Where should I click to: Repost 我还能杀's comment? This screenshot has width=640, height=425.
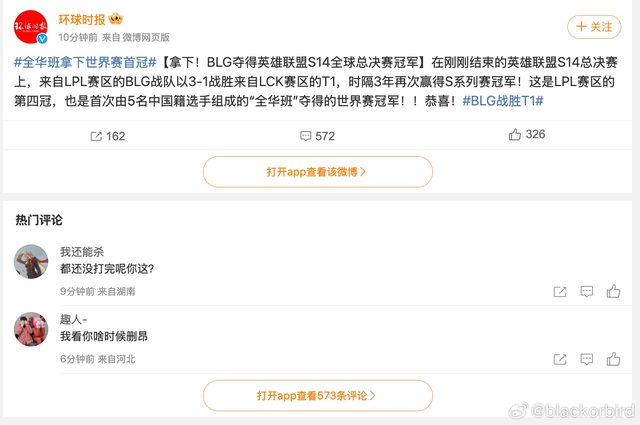click(561, 291)
